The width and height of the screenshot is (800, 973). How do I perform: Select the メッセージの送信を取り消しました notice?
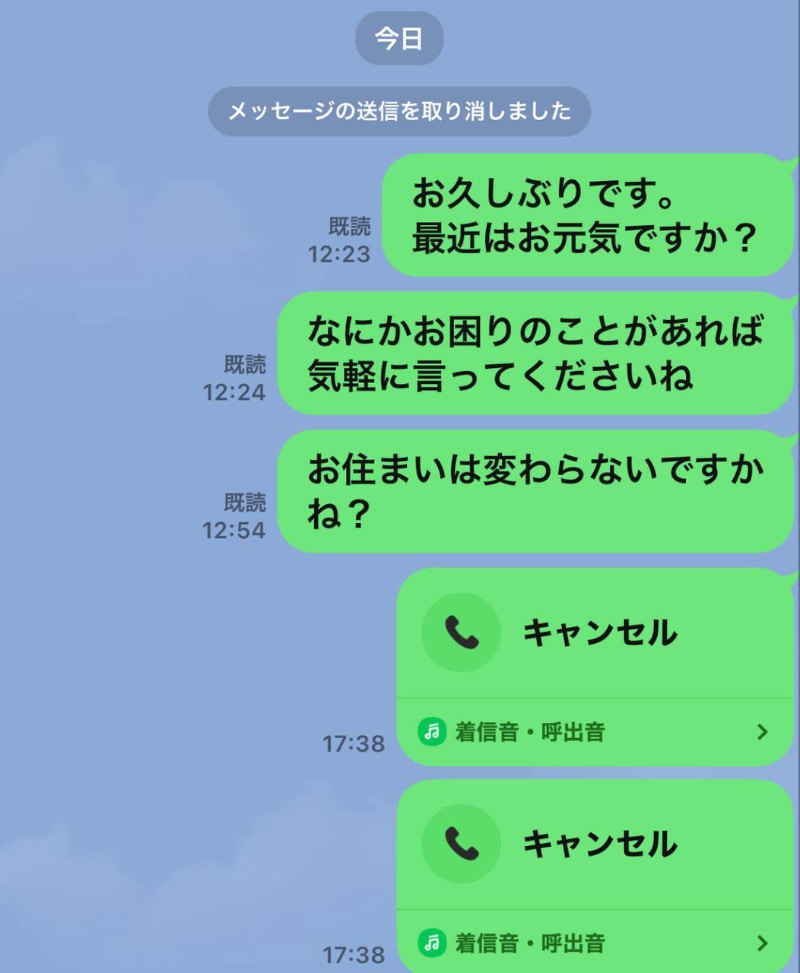(399, 111)
